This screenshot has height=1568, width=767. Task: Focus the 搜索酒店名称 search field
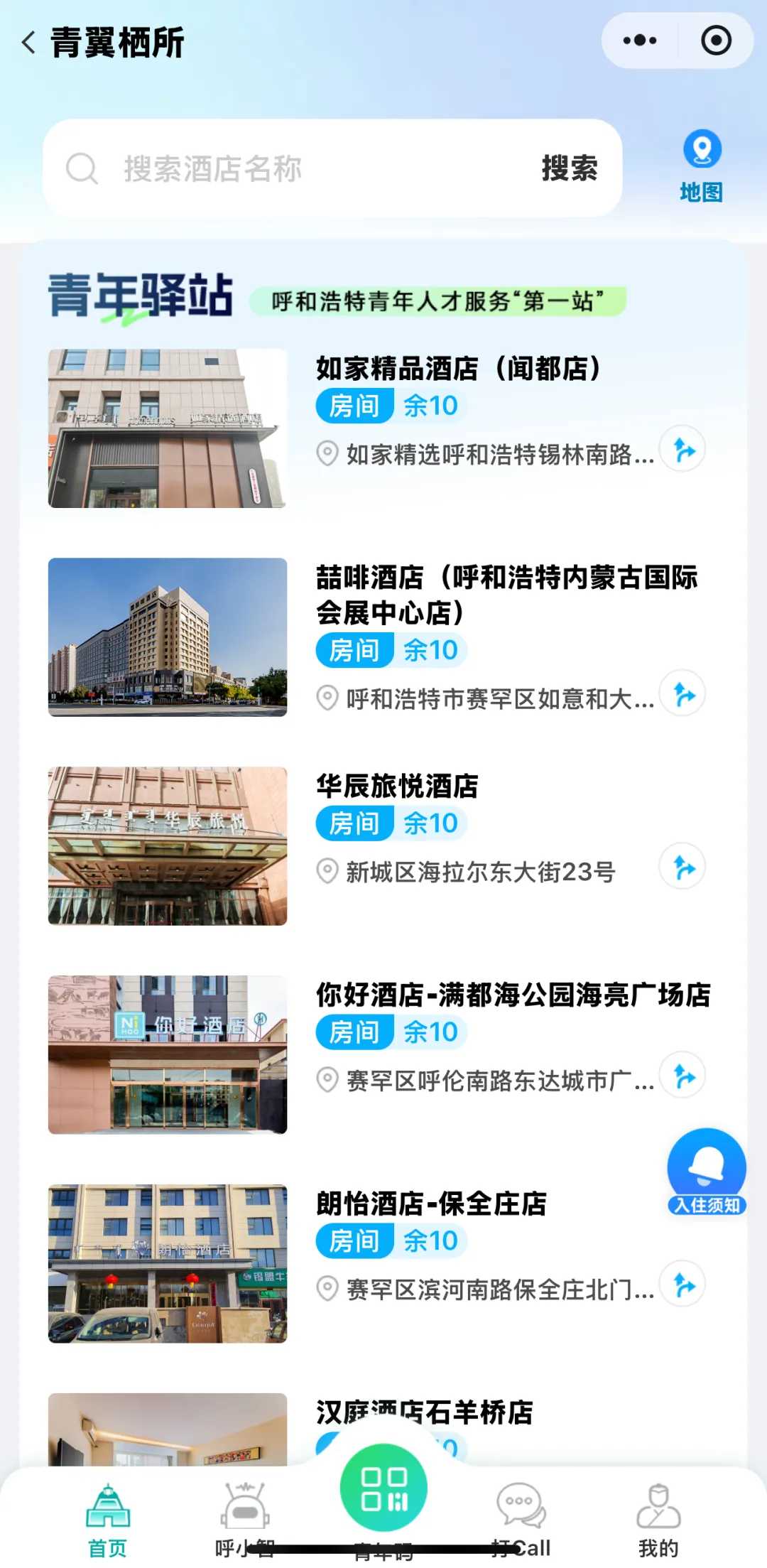click(298, 169)
